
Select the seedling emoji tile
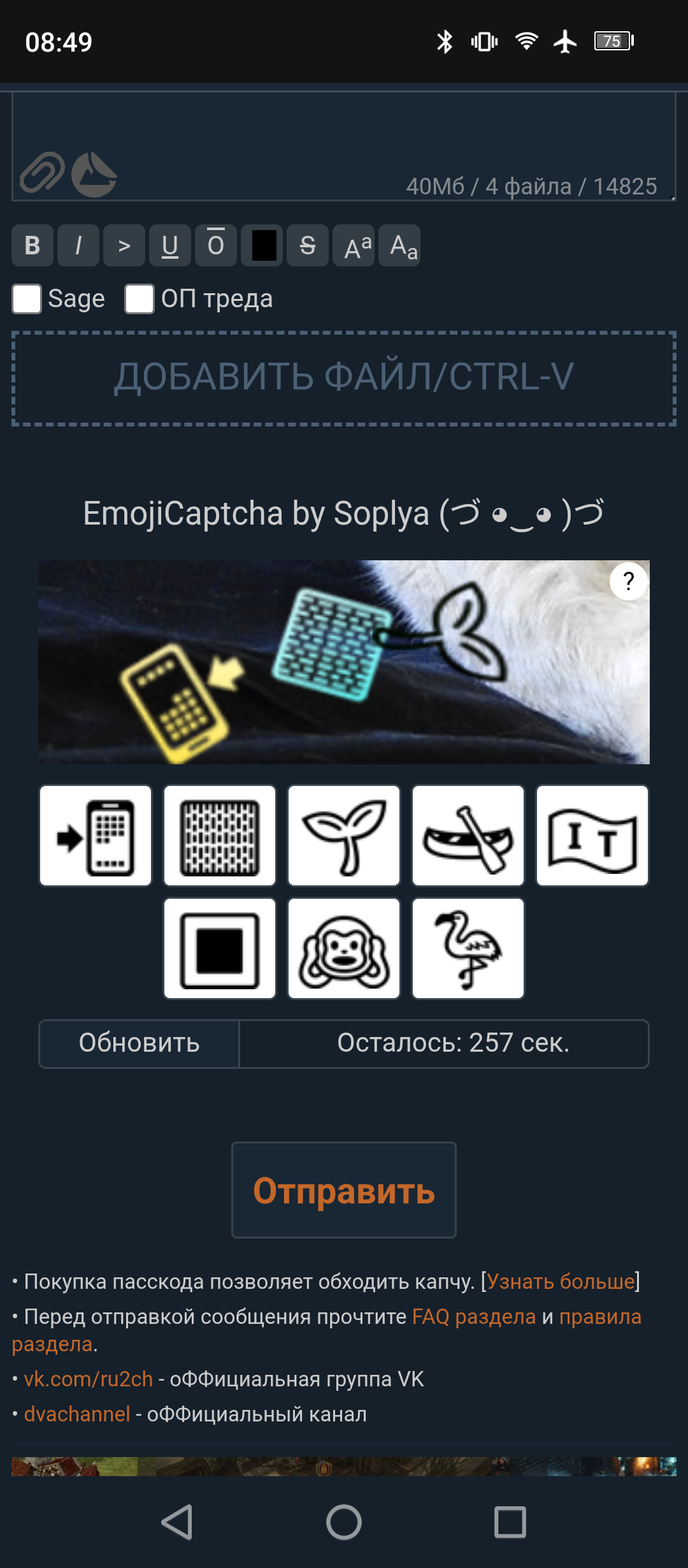[x=344, y=836]
